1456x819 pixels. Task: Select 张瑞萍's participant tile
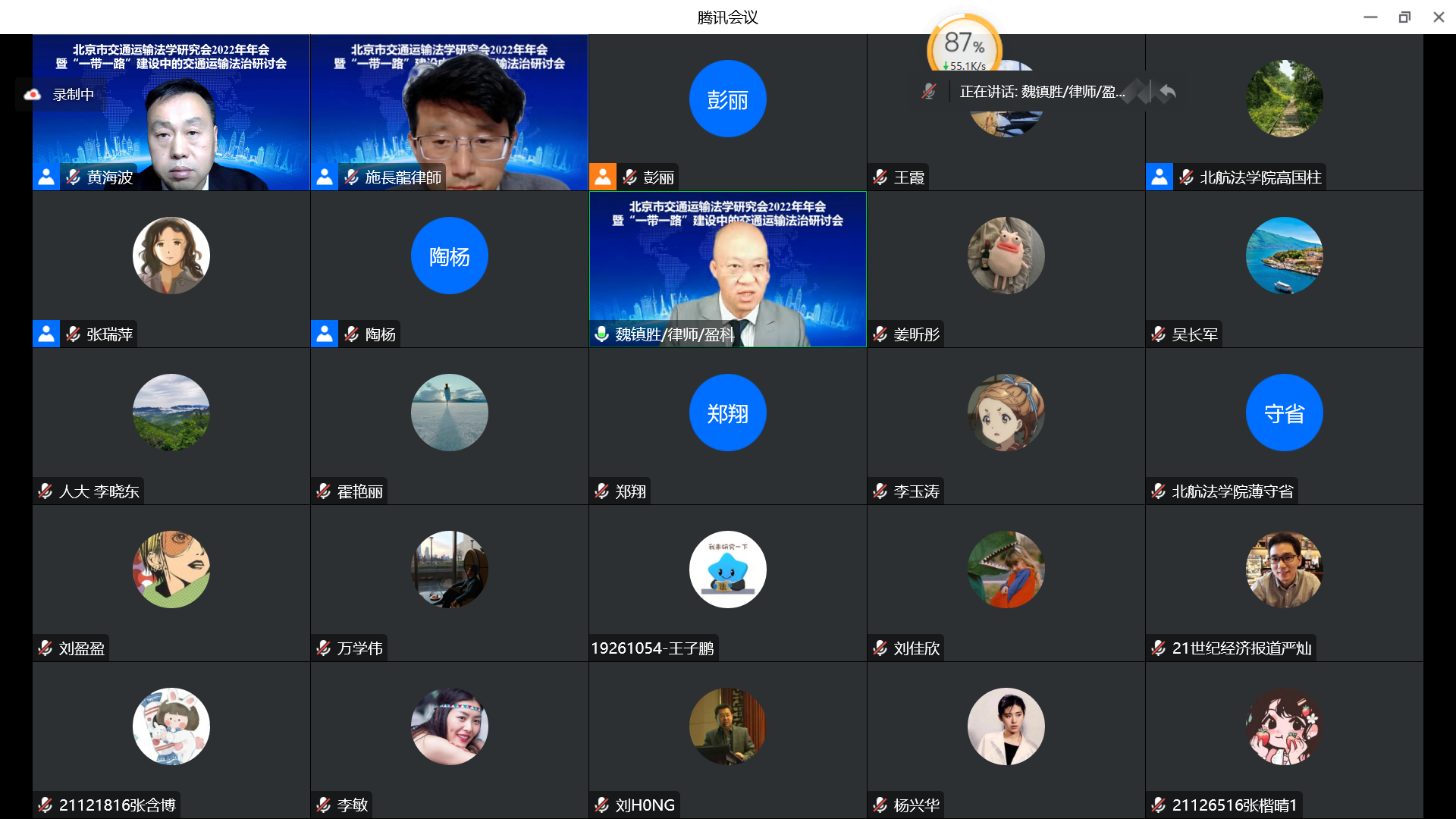point(171,269)
